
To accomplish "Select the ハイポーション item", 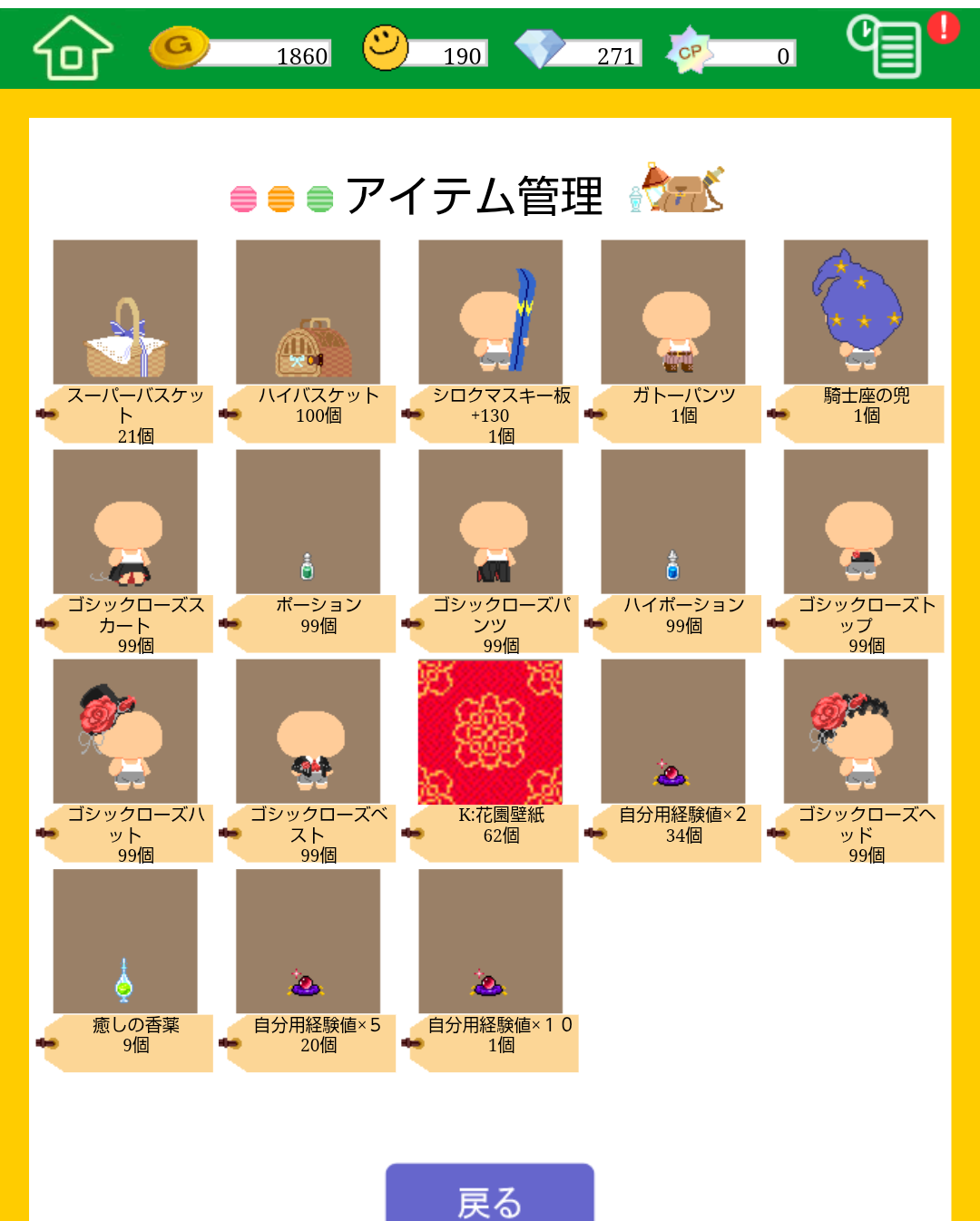I will [673, 522].
